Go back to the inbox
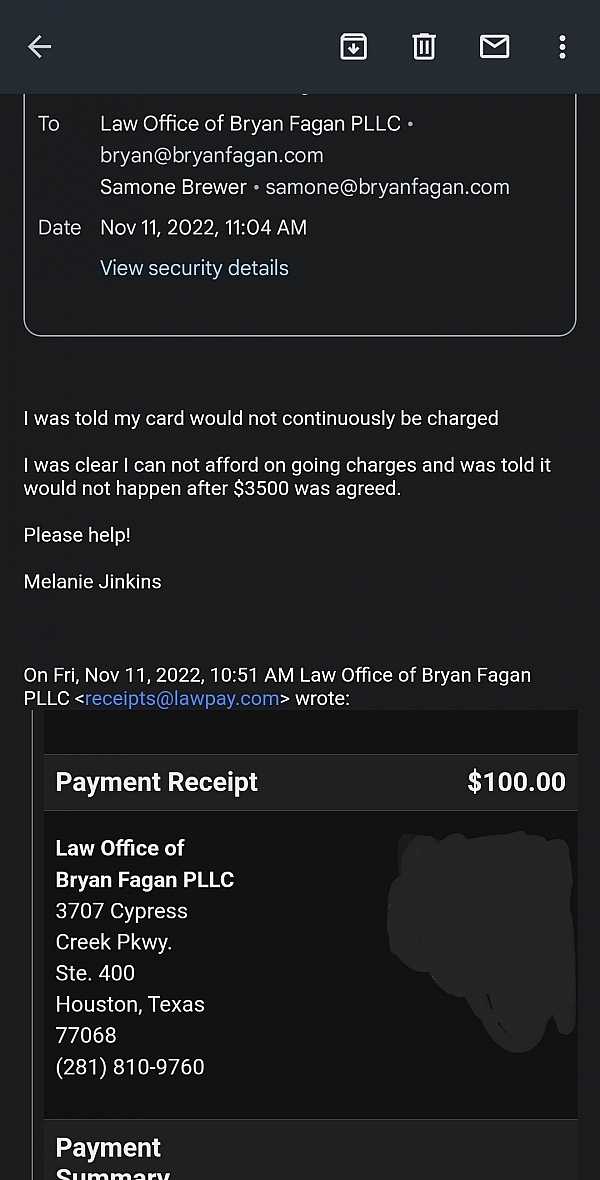600x1180 pixels. tap(39, 47)
